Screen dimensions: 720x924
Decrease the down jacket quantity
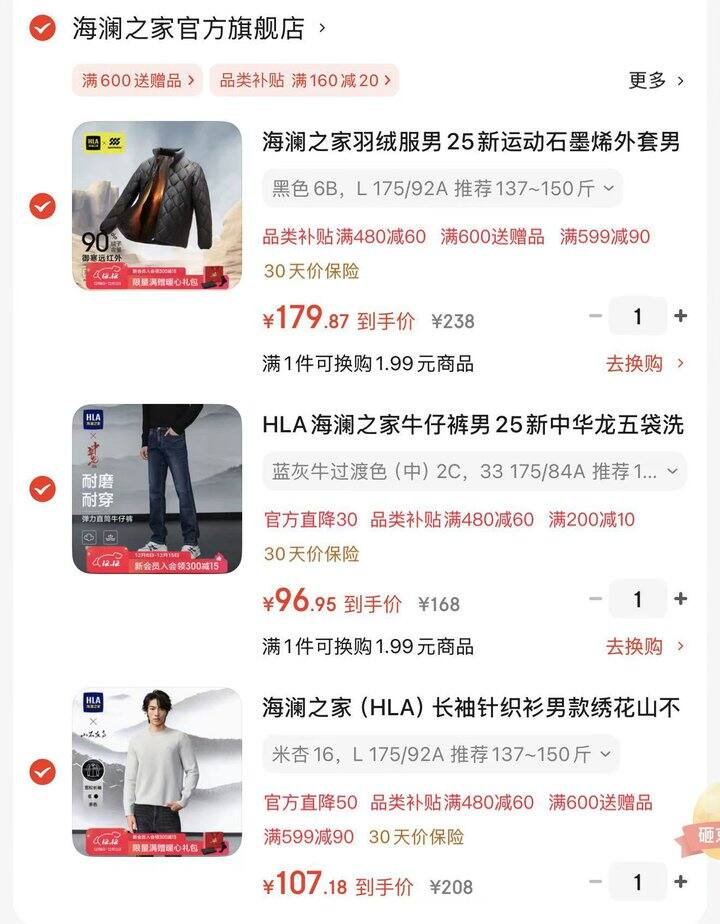pos(596,316)
